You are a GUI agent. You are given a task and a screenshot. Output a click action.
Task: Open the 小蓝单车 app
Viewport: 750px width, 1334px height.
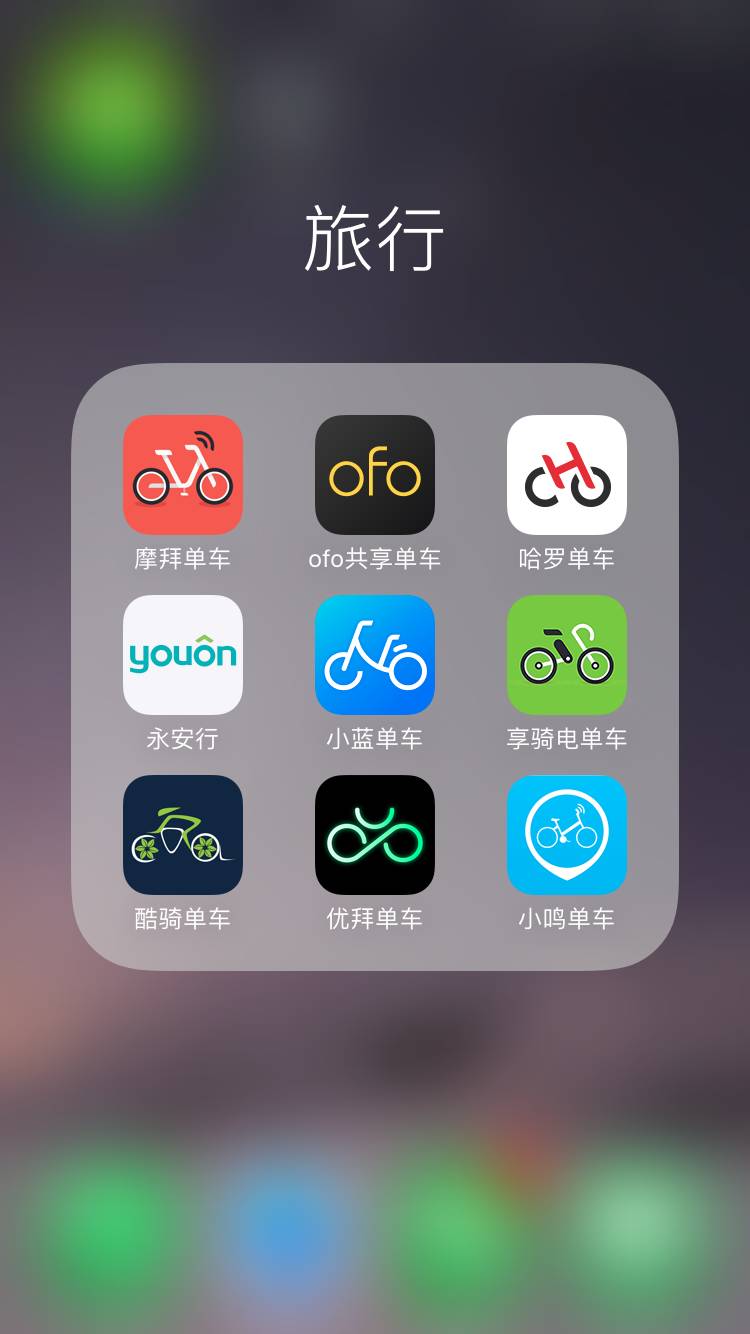375,655
